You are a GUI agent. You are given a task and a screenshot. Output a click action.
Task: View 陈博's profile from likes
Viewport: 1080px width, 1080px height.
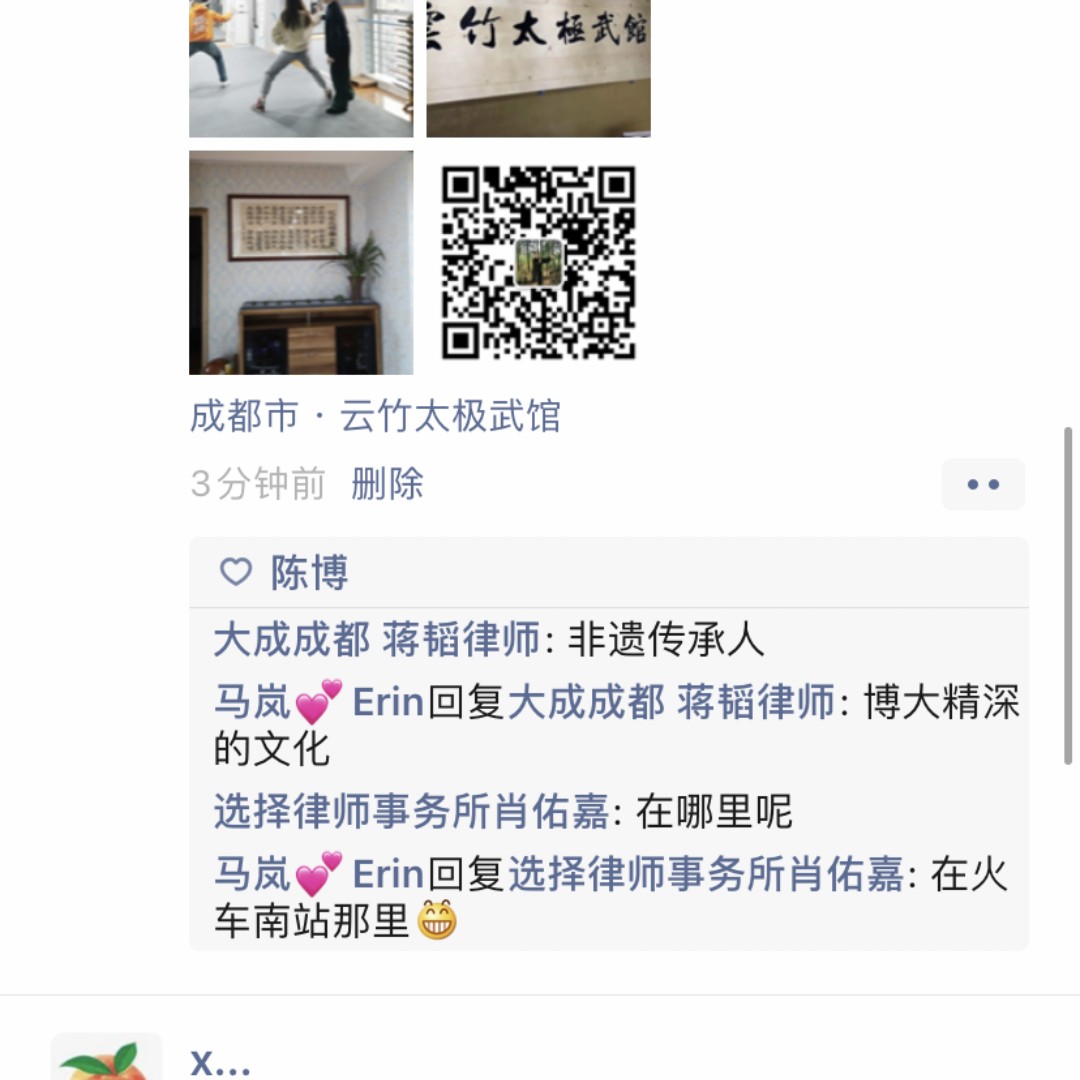[x=309, y=573]
